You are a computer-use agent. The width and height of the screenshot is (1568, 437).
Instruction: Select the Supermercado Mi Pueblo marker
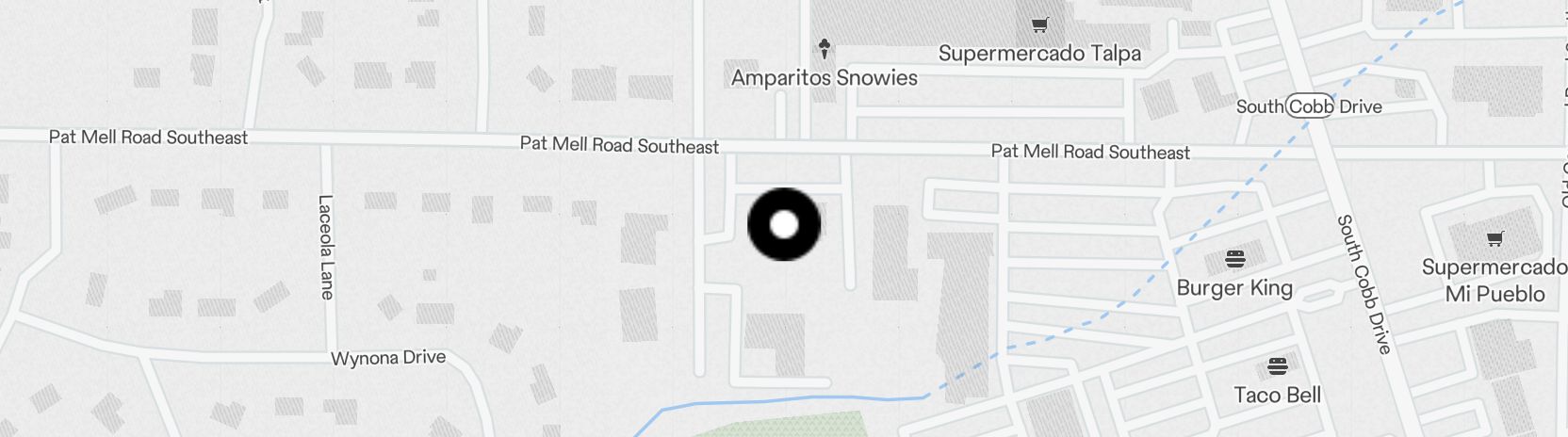[x=1494, y=237]
